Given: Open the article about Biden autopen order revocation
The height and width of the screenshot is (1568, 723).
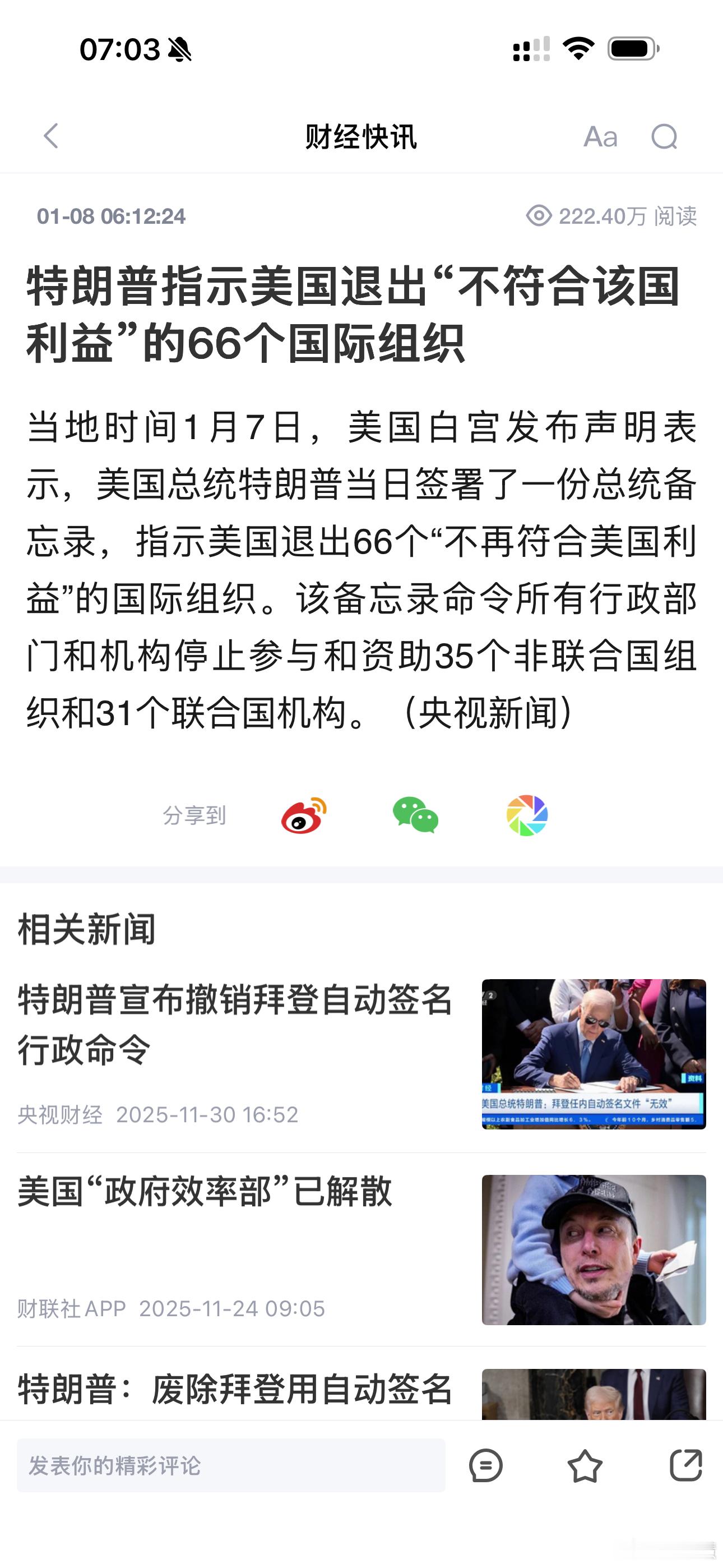Looking at the screenshot, I should pyautogui.click(x=234, y=1022).
